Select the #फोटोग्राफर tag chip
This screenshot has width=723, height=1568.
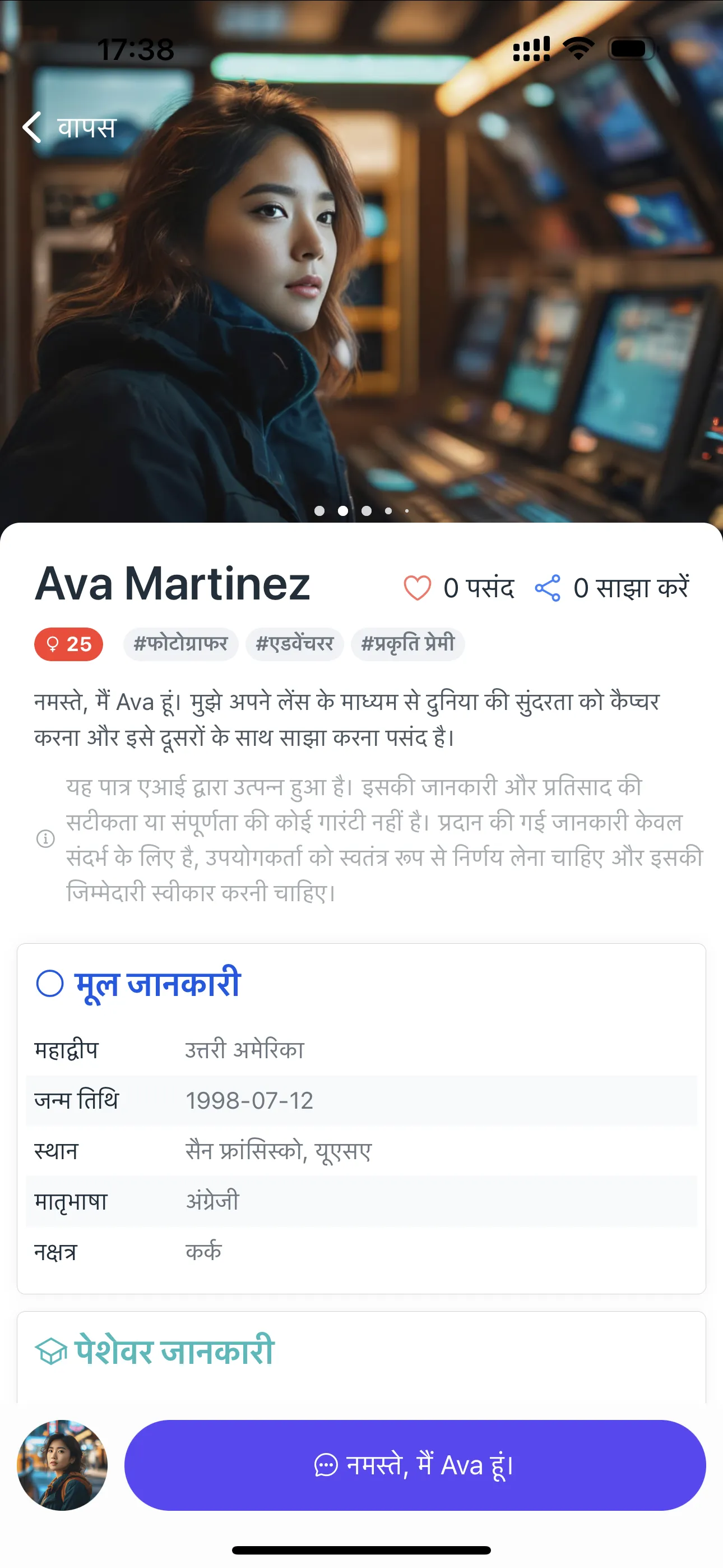[x=180, y=644]
